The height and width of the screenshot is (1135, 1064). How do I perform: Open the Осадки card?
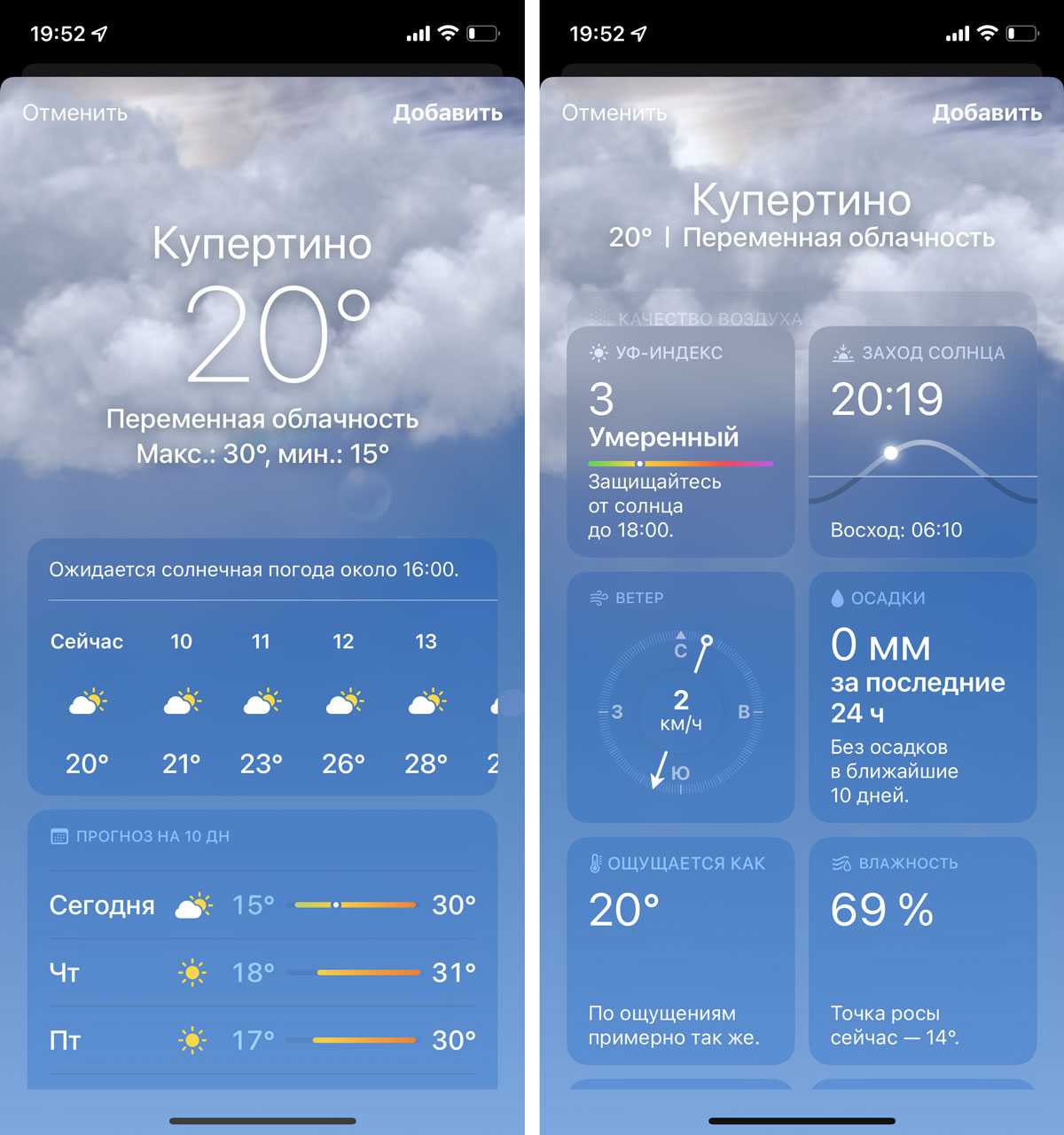[922, 698]
